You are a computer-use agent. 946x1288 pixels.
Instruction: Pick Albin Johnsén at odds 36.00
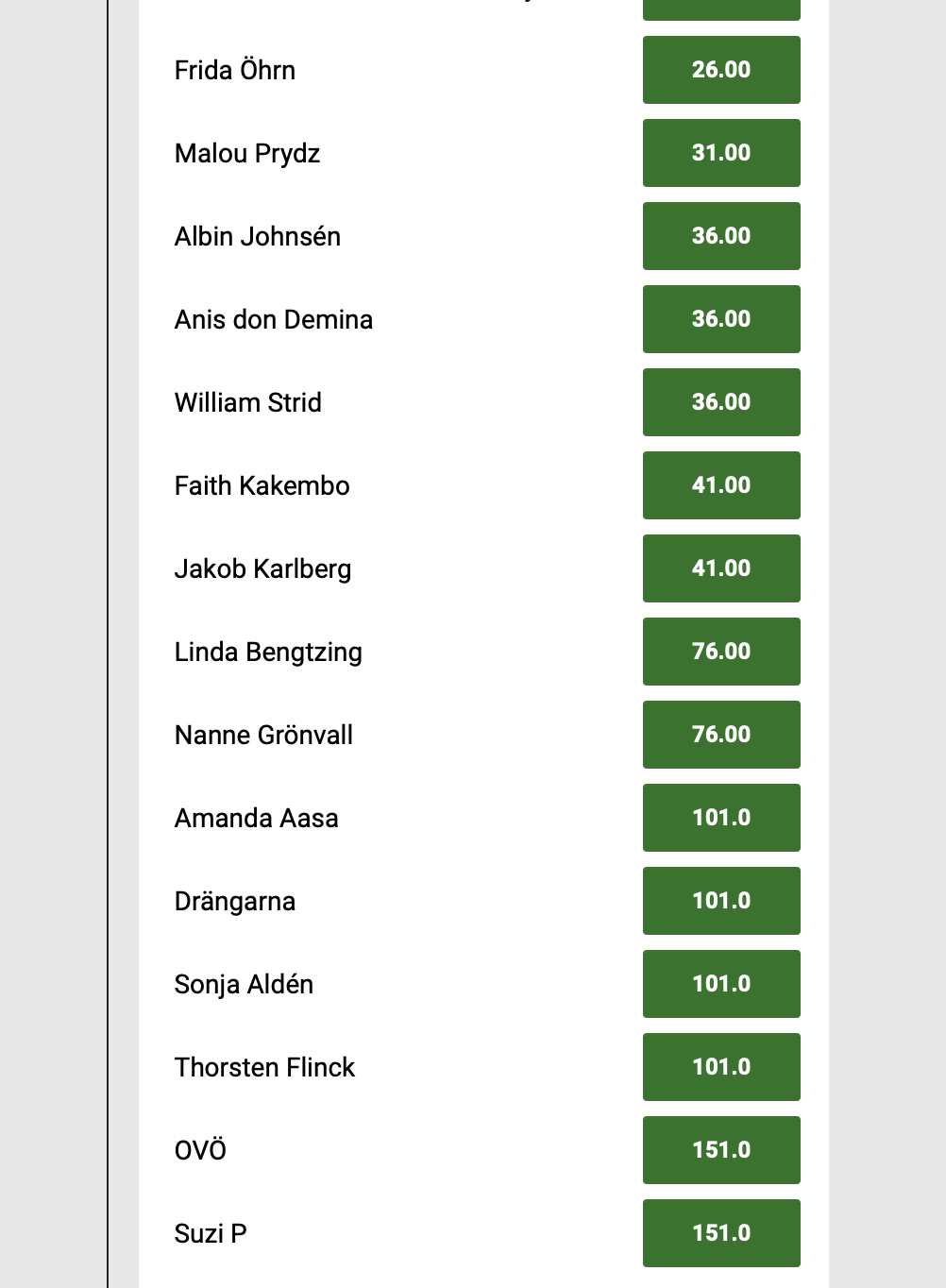pyautogui.click(x=720, y=235)
